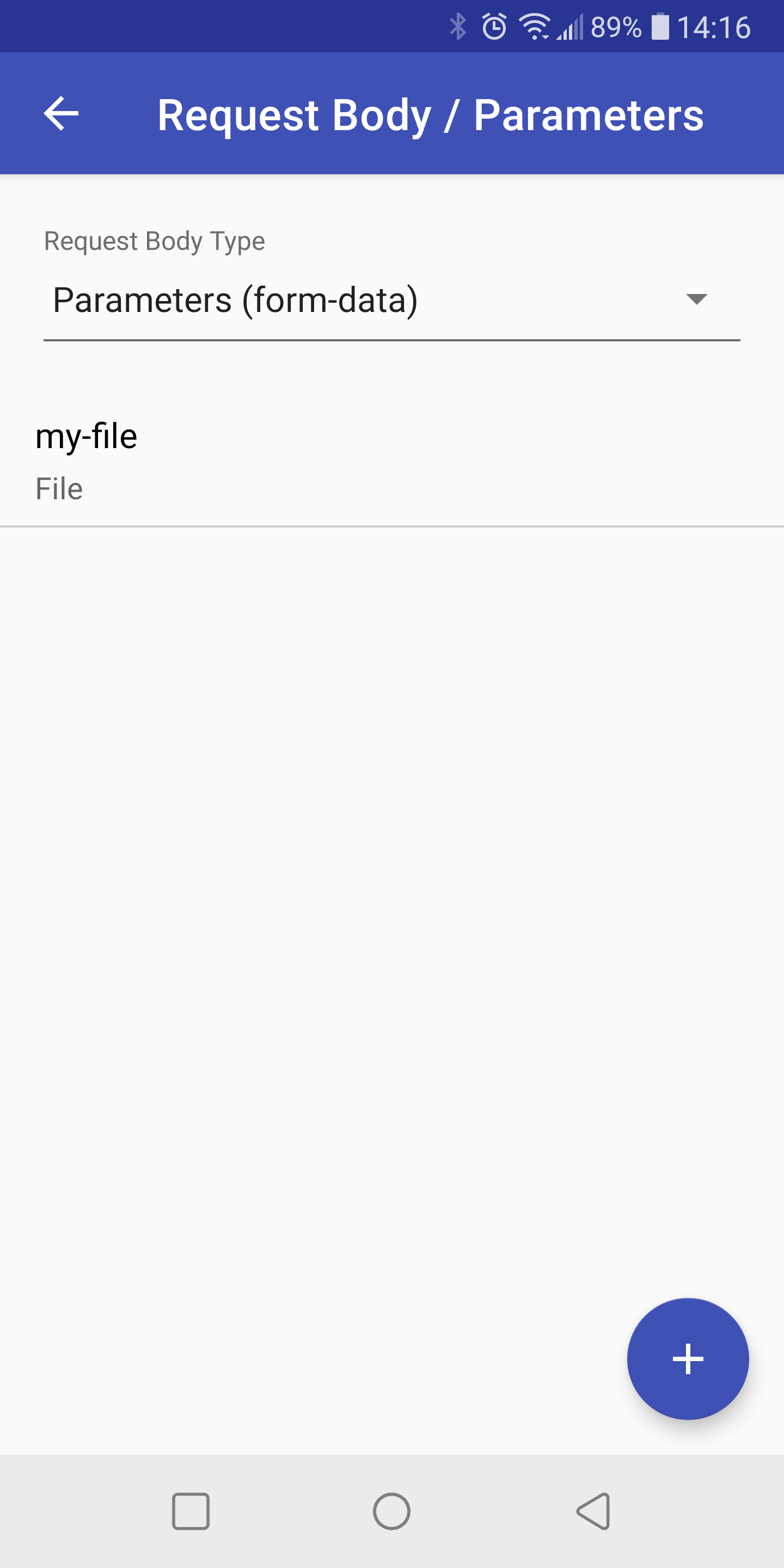Screen dimensions: 784x1568
Task: Click the Wi-Fi signal indicator
Action: [x=536, y=26]
